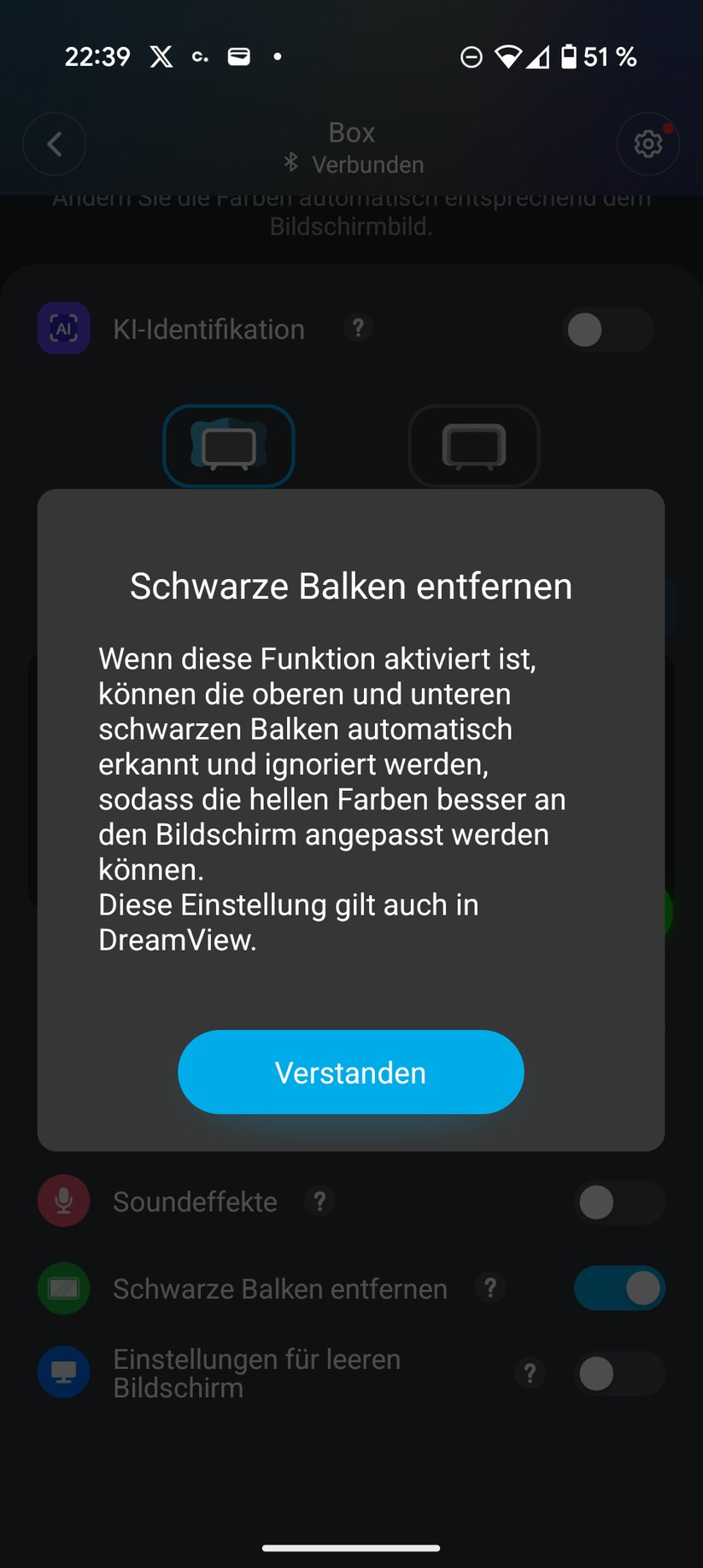Disable the Schwarze Balken entfernen toggle
Viewport: 703px width, 1568px height.
point(619,1288)
